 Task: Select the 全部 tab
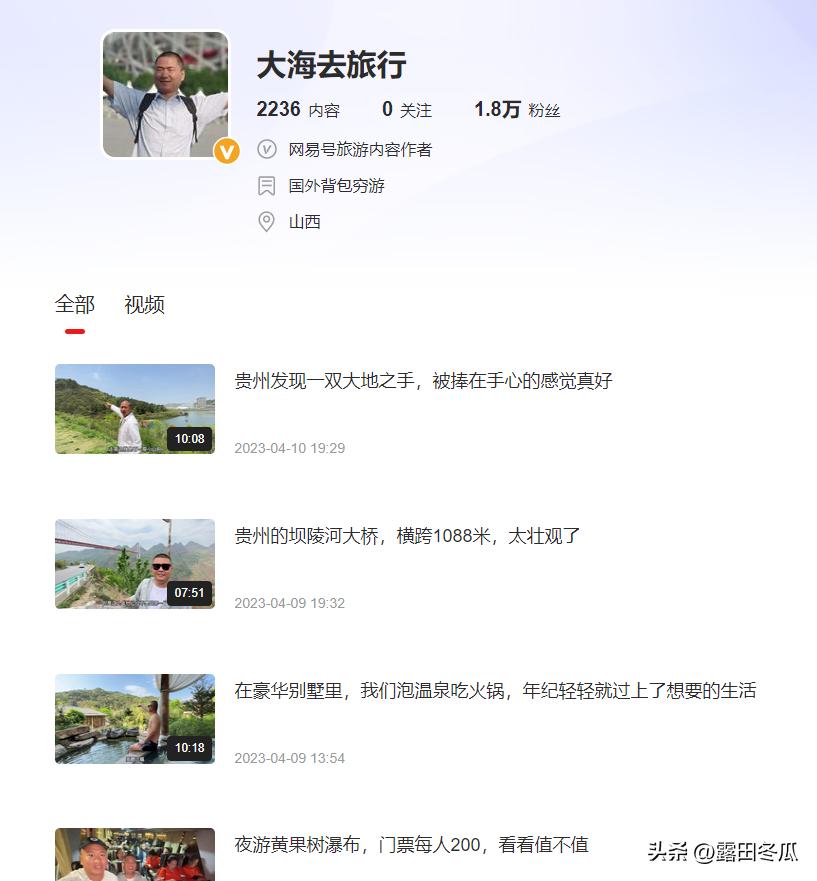(74, 305)
